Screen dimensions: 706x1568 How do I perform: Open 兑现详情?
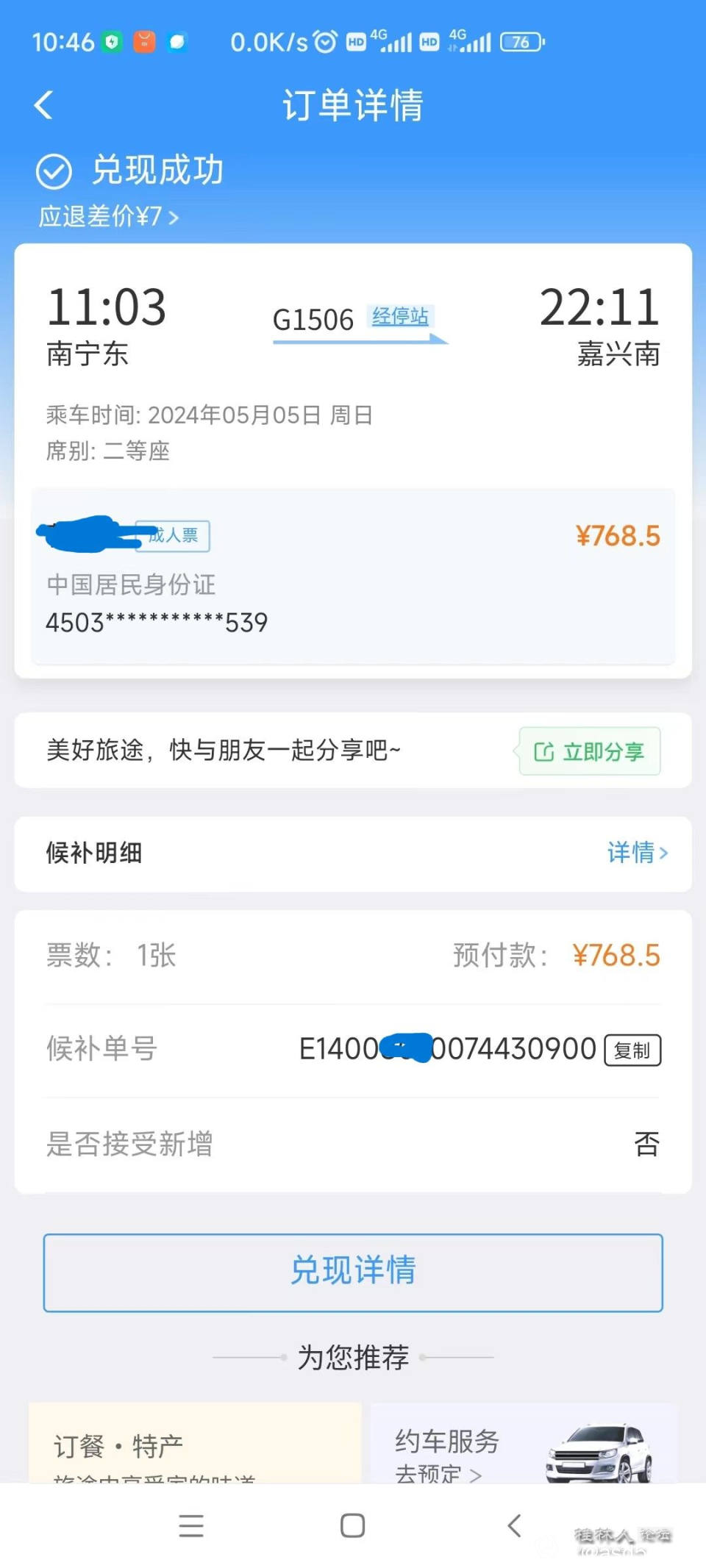[x=353, y=1272]
